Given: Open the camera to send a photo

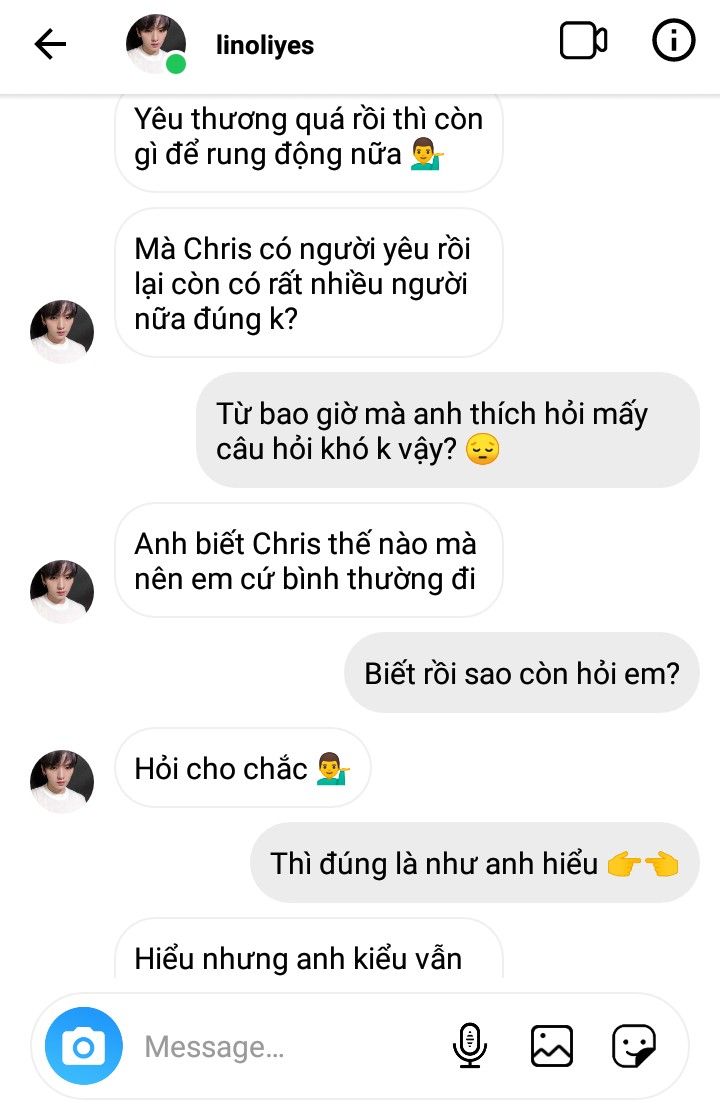Looking at the screenshot, I should (x=84, y=1047).
